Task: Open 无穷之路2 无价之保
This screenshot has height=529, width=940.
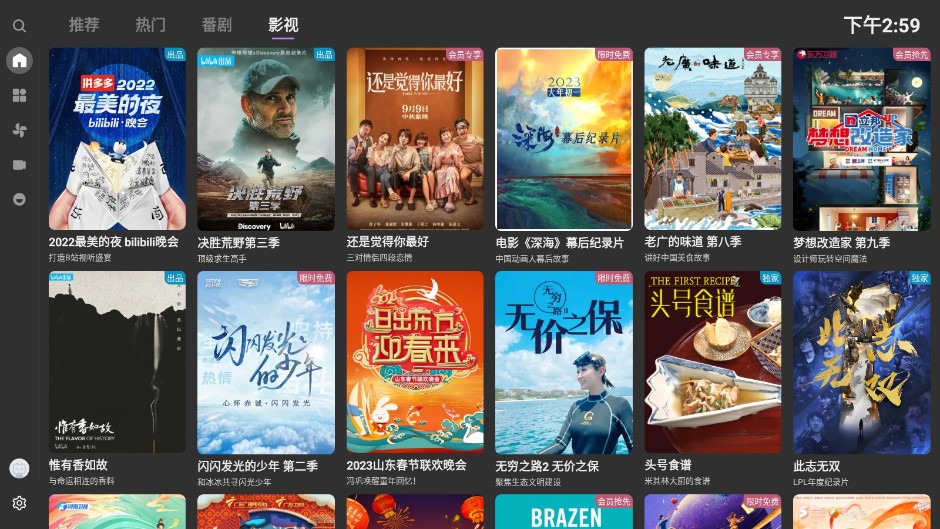Action: pos(564,362)
